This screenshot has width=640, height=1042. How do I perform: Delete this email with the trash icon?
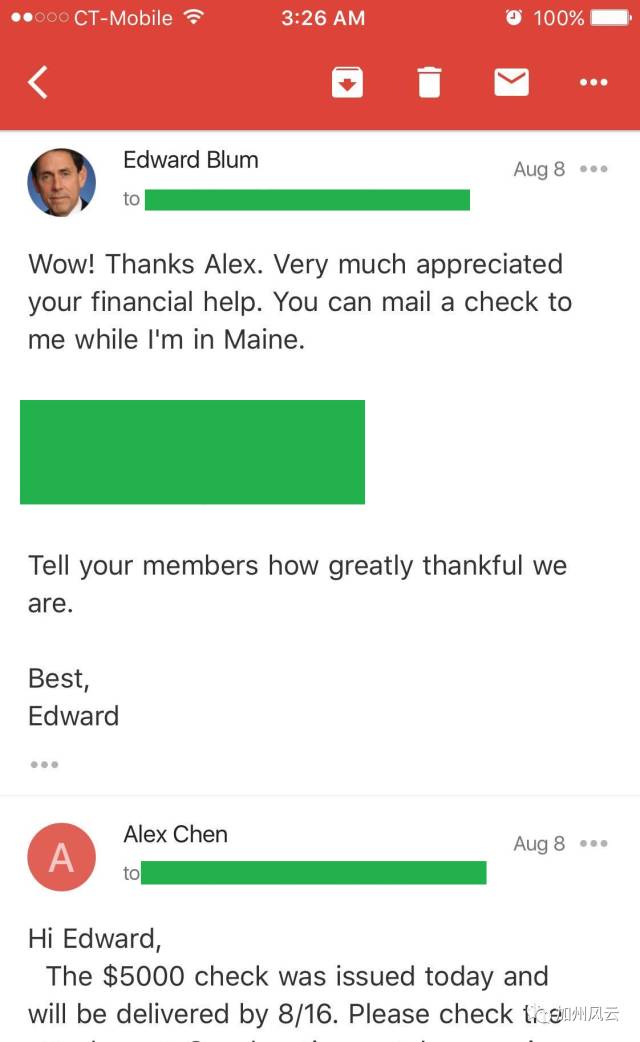(x=429, y=82)
